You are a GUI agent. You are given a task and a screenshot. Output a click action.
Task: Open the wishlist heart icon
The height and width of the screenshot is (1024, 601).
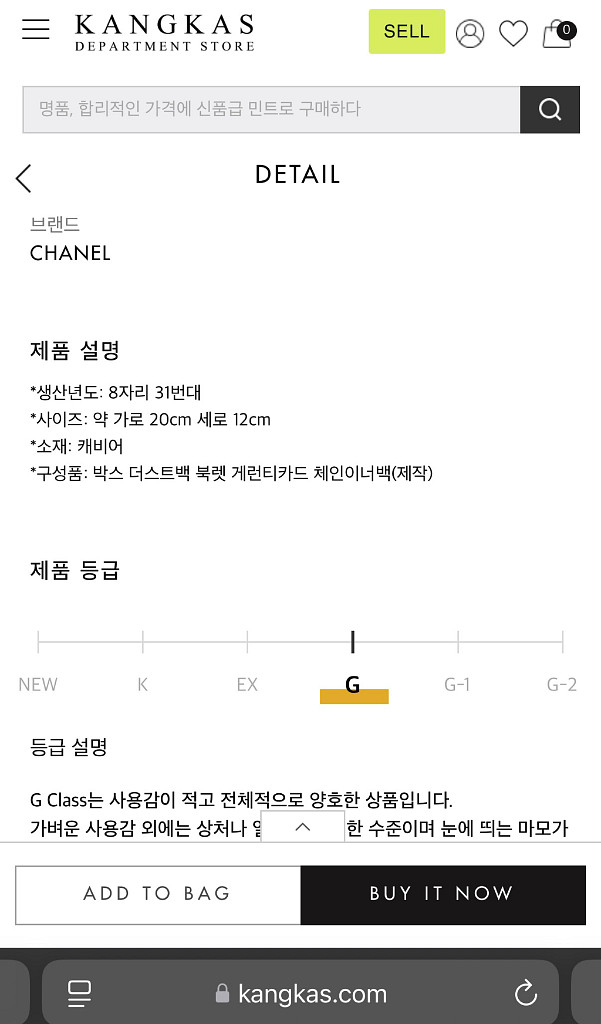(x=513, y=33)
